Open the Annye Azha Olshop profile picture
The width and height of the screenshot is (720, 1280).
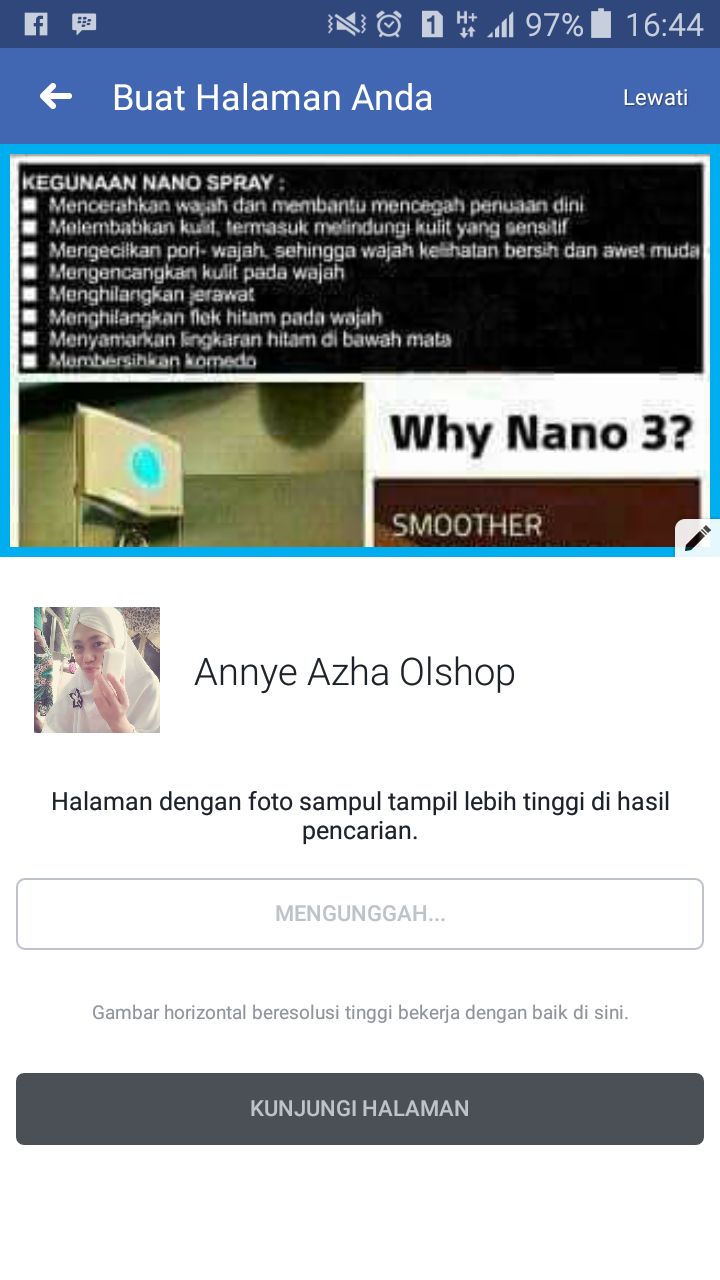[x=97, y=670]
